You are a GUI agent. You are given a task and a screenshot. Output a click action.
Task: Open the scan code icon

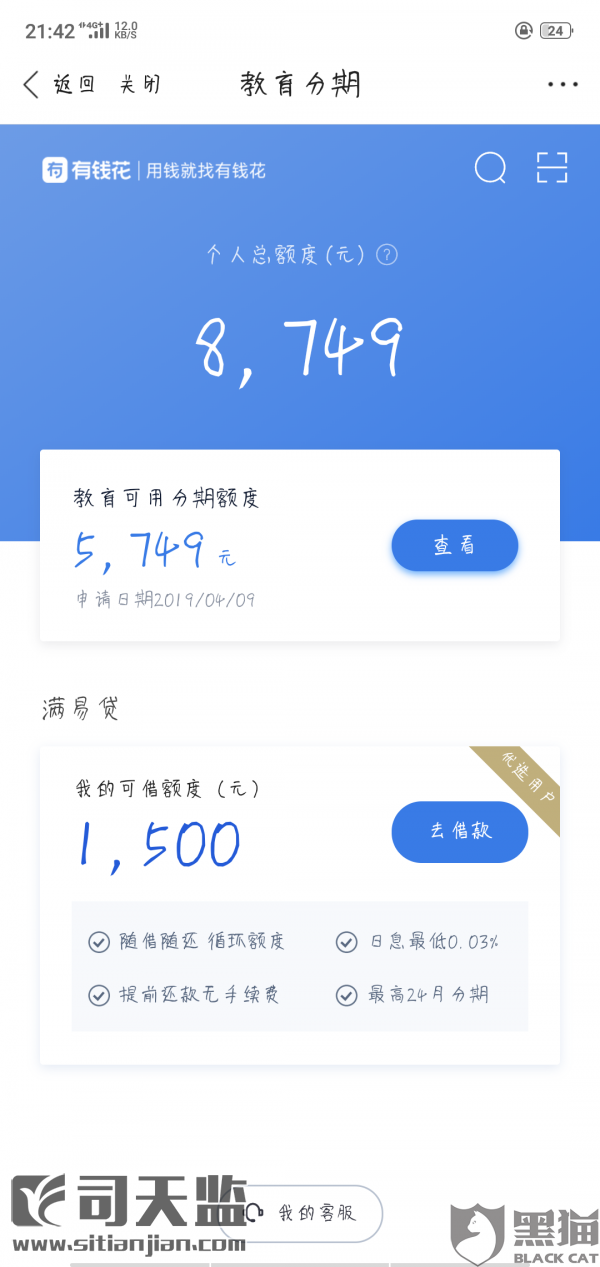tap(552, 168)
